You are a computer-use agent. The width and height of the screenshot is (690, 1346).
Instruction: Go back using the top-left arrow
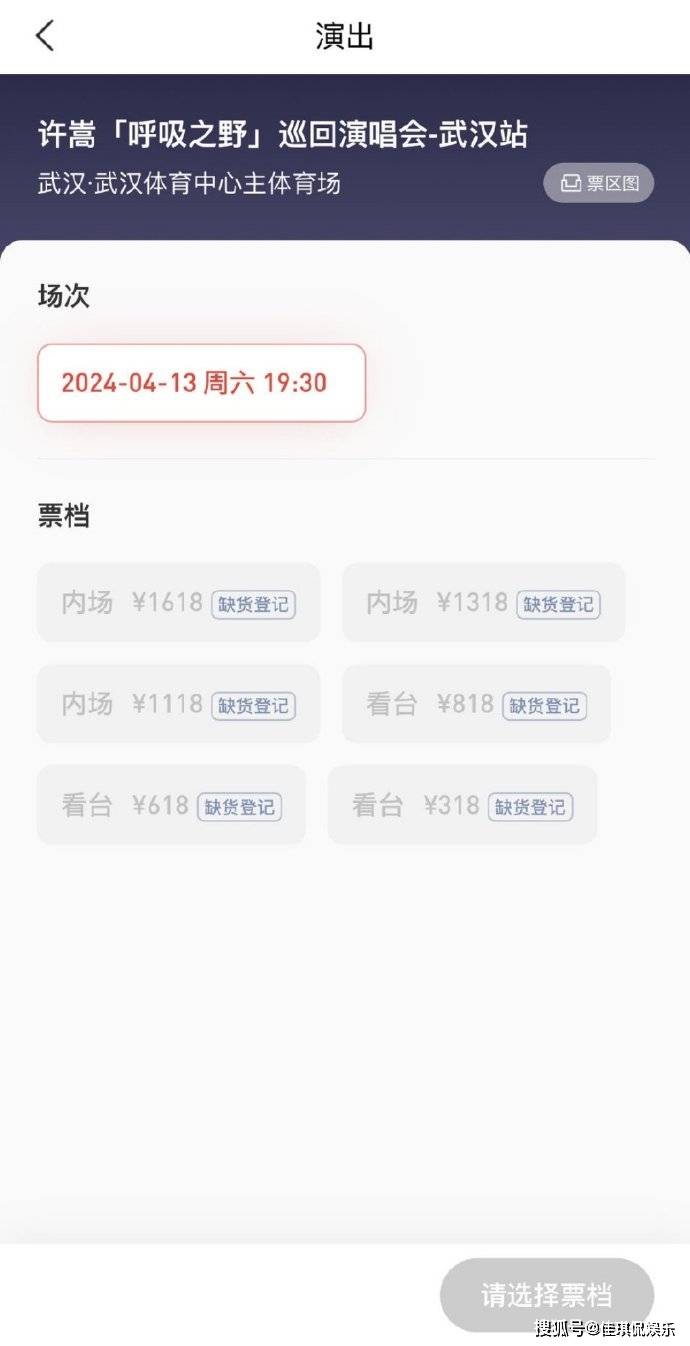point(45,36)
